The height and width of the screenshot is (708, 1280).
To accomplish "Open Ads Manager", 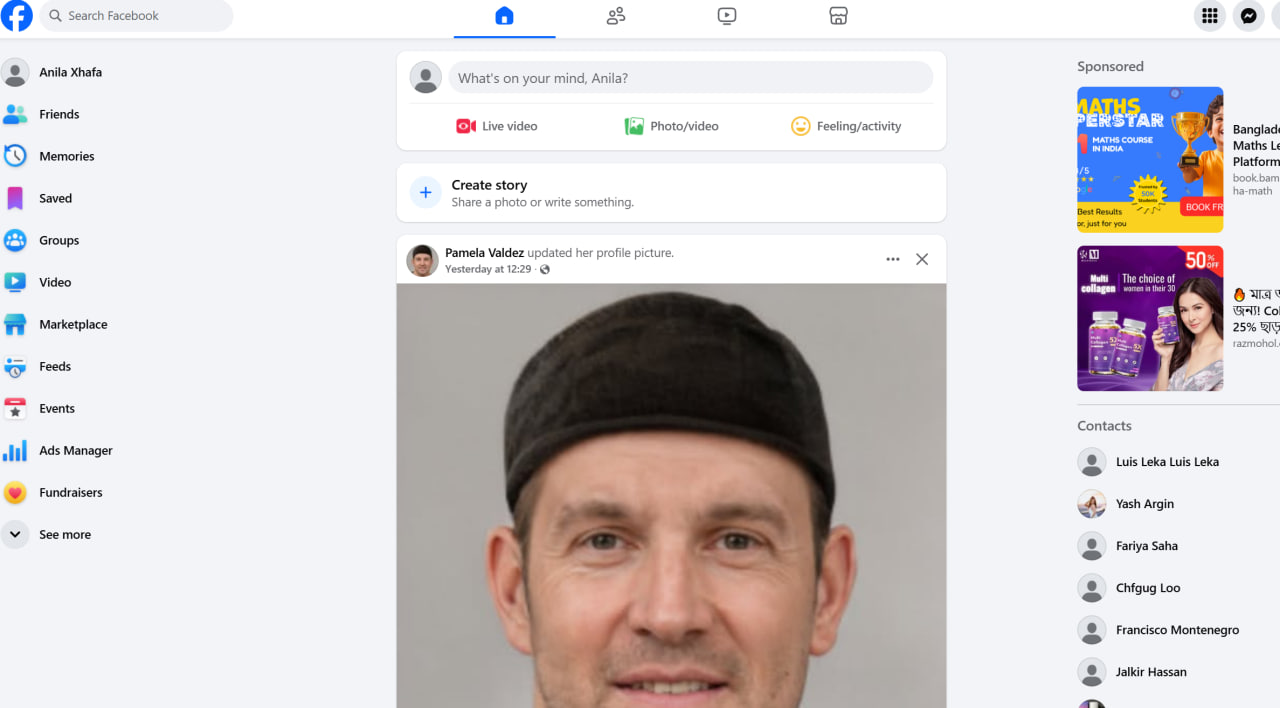I will [x=75, y=450].
